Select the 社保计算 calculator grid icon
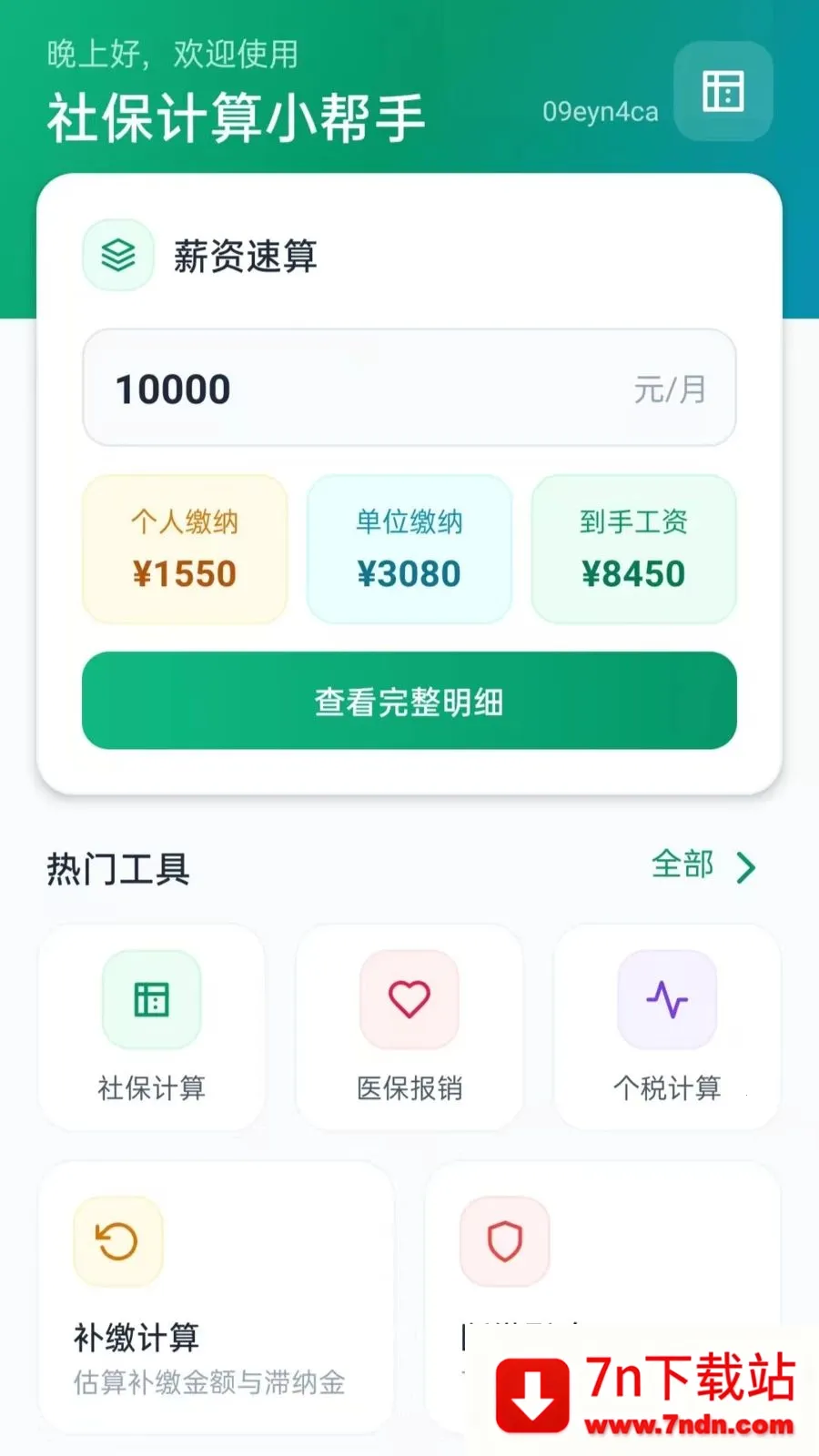This screenshot has height=1456, width=819. [151, 998]
